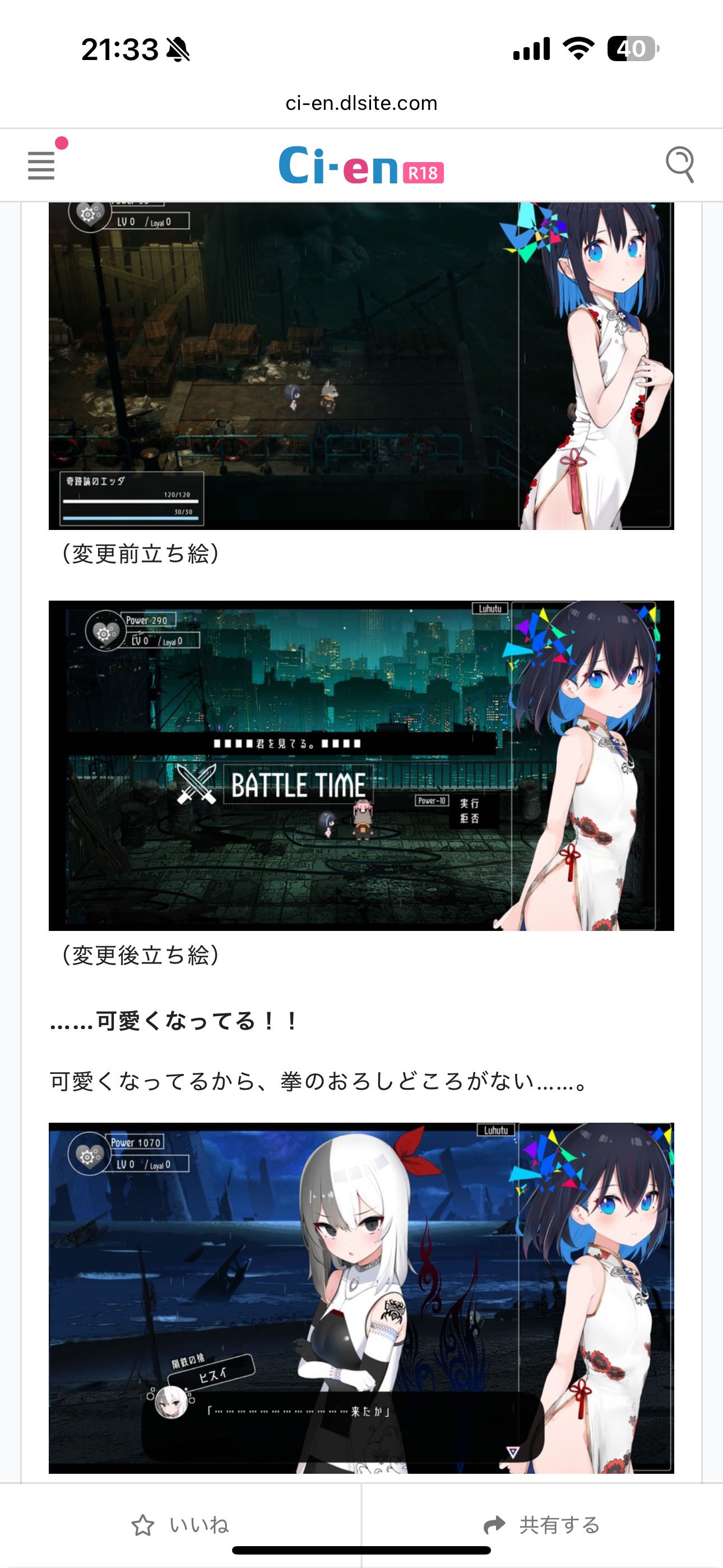Viewport: 723px width, 1568px height.
Task: Share the post with 共有する
Action: [541, 1524]
